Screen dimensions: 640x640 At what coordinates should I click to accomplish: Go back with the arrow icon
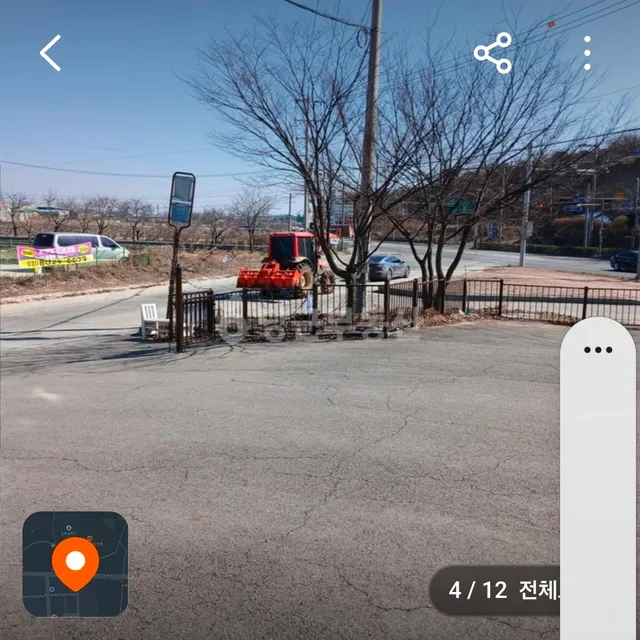[x=50, y=53]
